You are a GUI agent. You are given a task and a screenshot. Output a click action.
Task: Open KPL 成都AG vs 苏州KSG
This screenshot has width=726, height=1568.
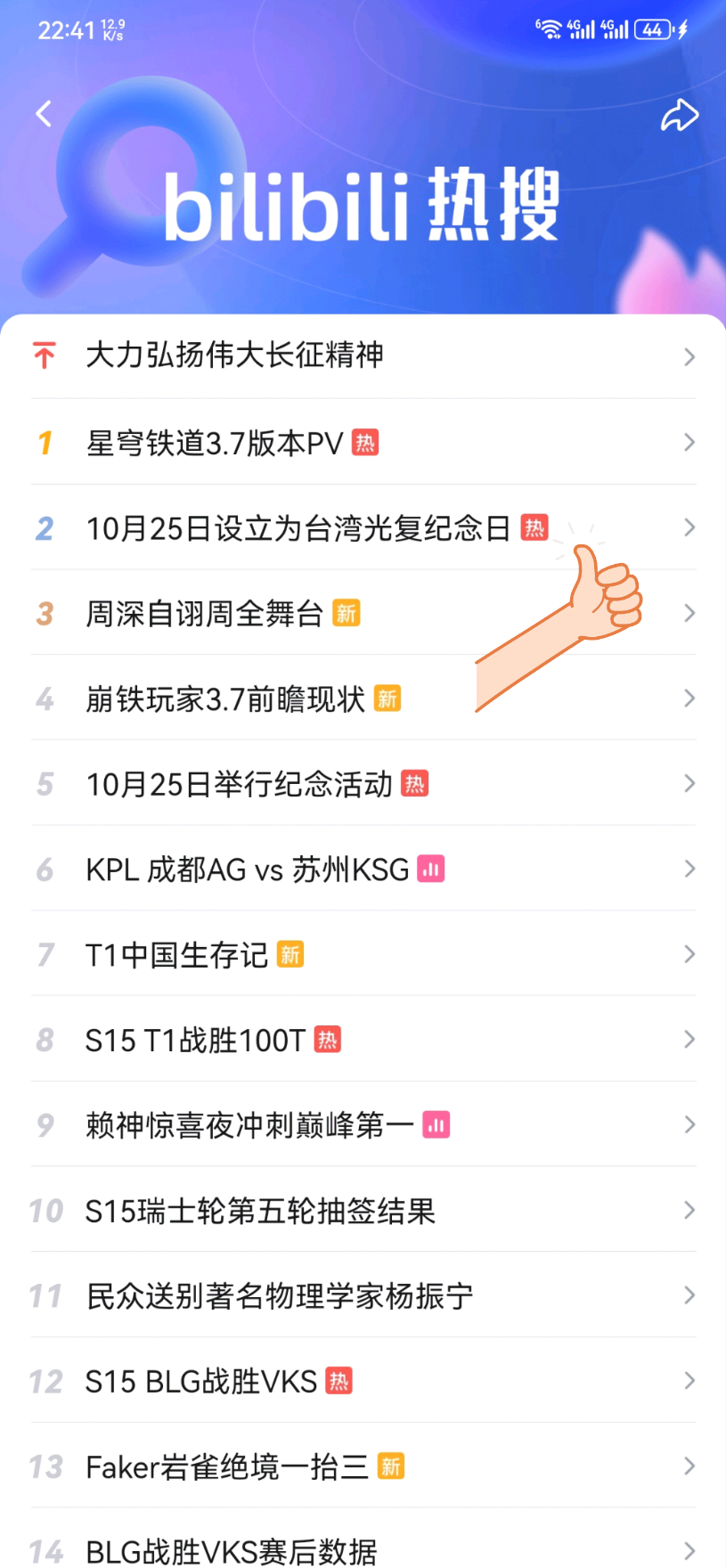pos(247,870)
